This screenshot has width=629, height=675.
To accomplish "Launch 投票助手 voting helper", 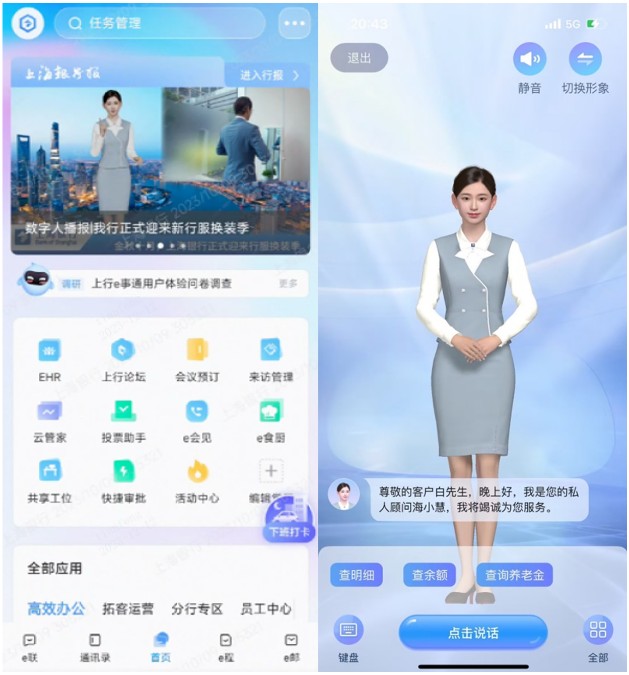I will coord(123,420).
